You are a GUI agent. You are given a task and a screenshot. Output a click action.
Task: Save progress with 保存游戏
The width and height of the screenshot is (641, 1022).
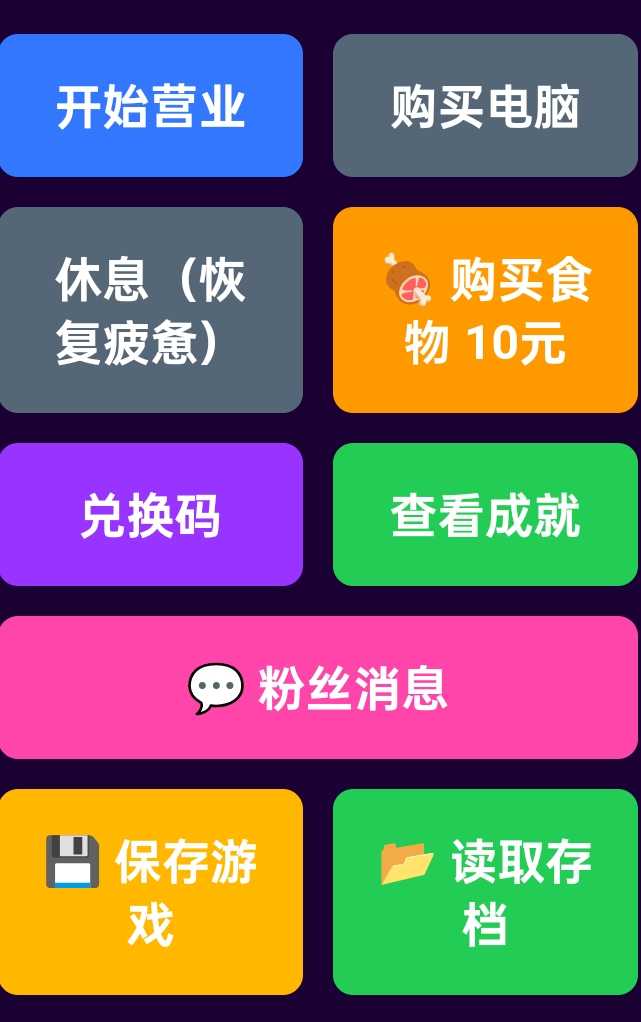coord(151,892)
